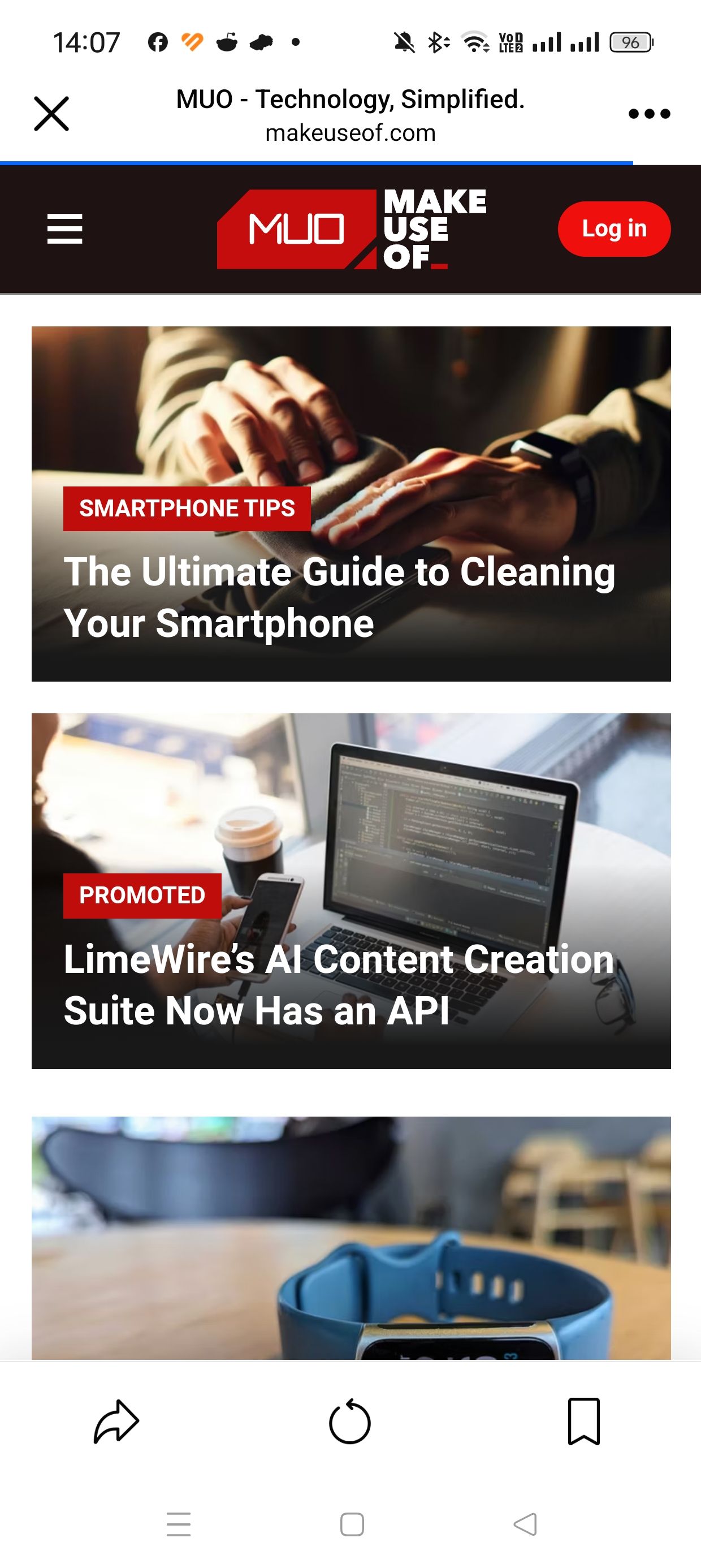Open the Smartphone Tips category tag
This screenshot has width=701, height=1568.
(187, 509)
